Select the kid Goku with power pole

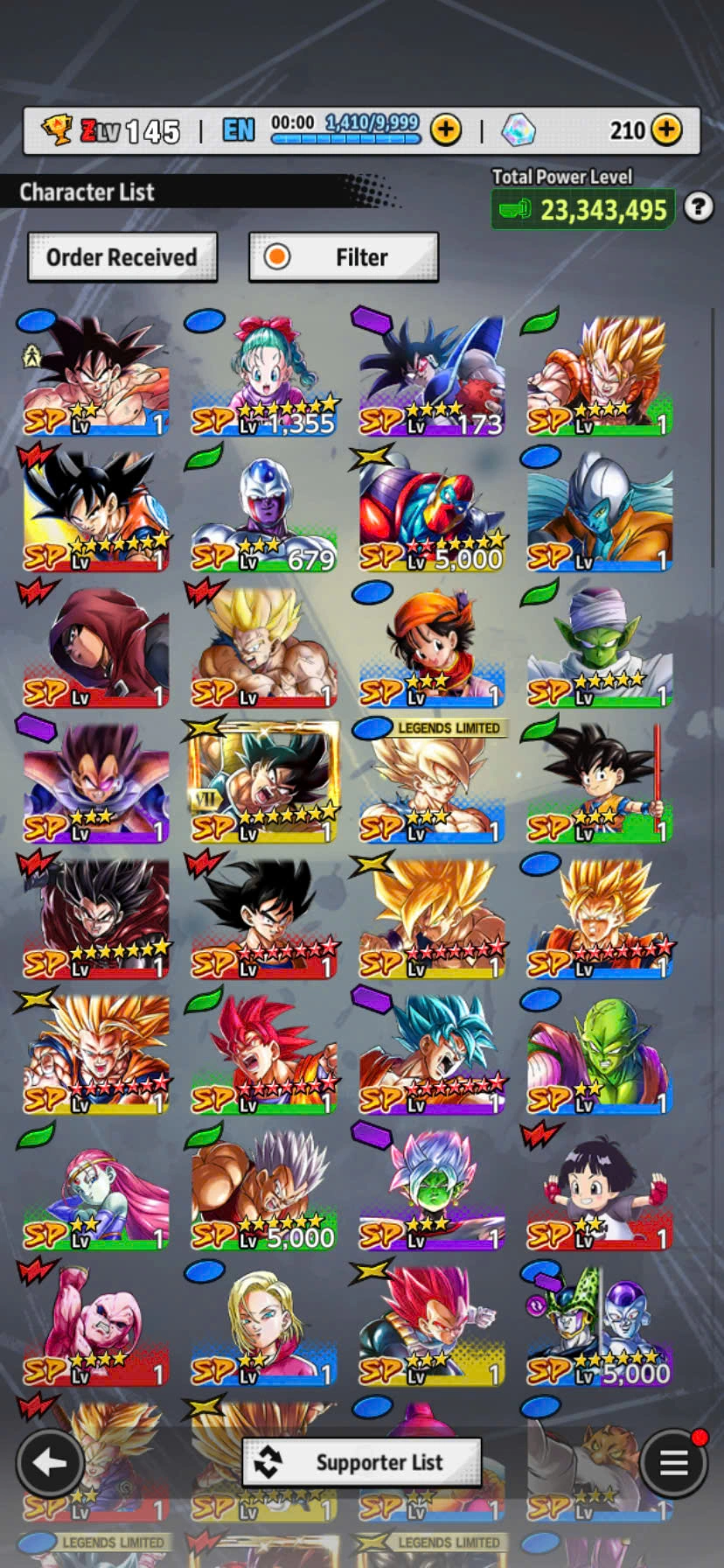tap(599, 783)
